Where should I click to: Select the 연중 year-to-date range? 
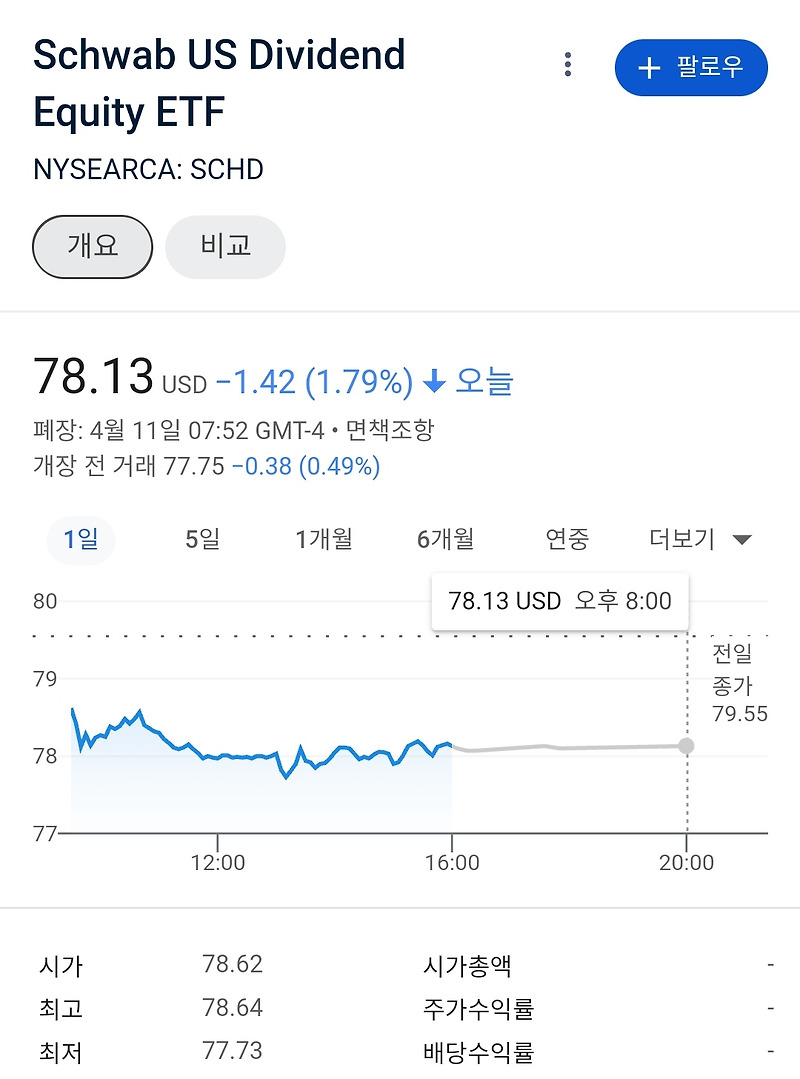(567, 538)
